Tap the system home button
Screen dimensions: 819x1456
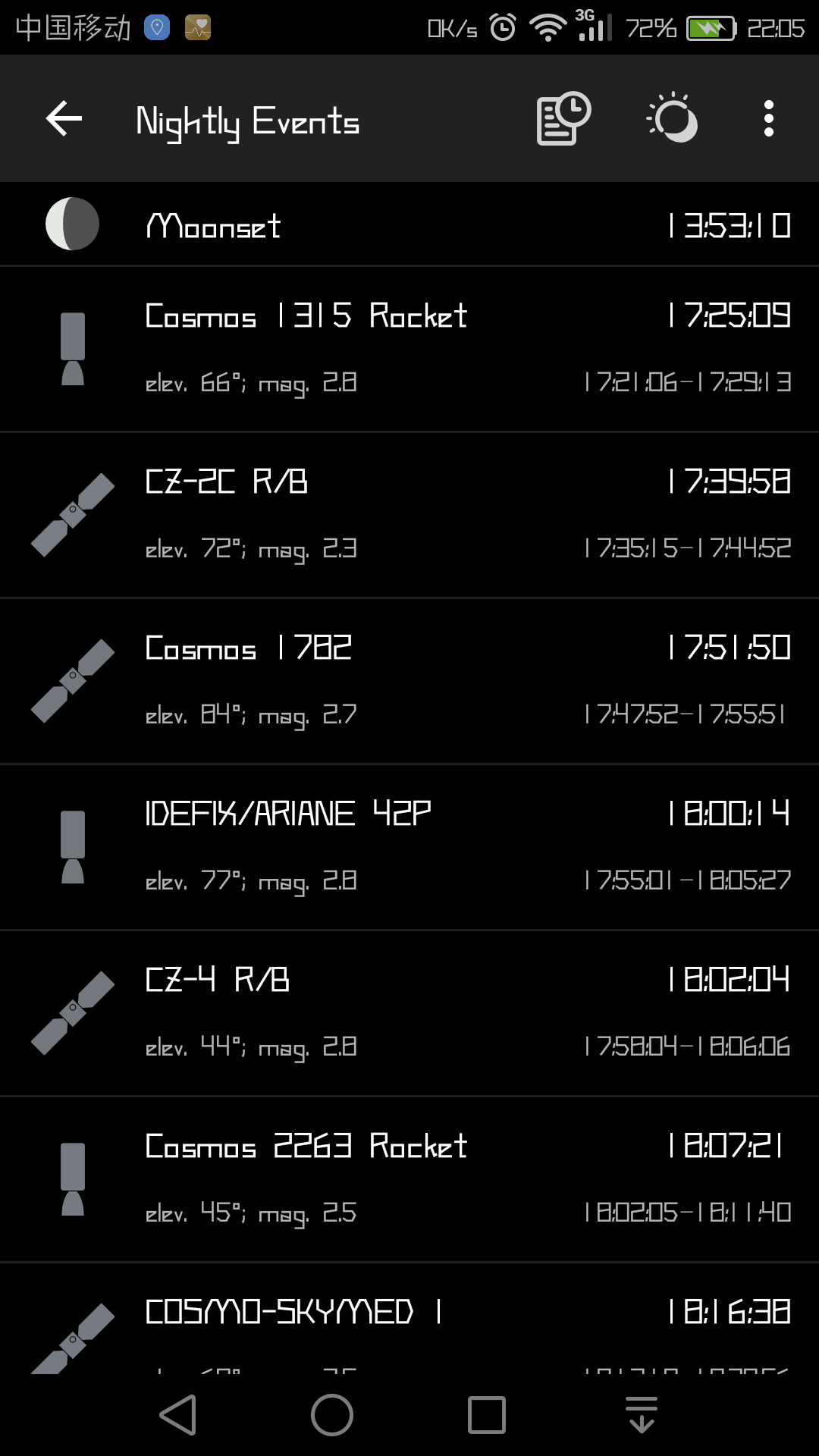(332, 1415)
